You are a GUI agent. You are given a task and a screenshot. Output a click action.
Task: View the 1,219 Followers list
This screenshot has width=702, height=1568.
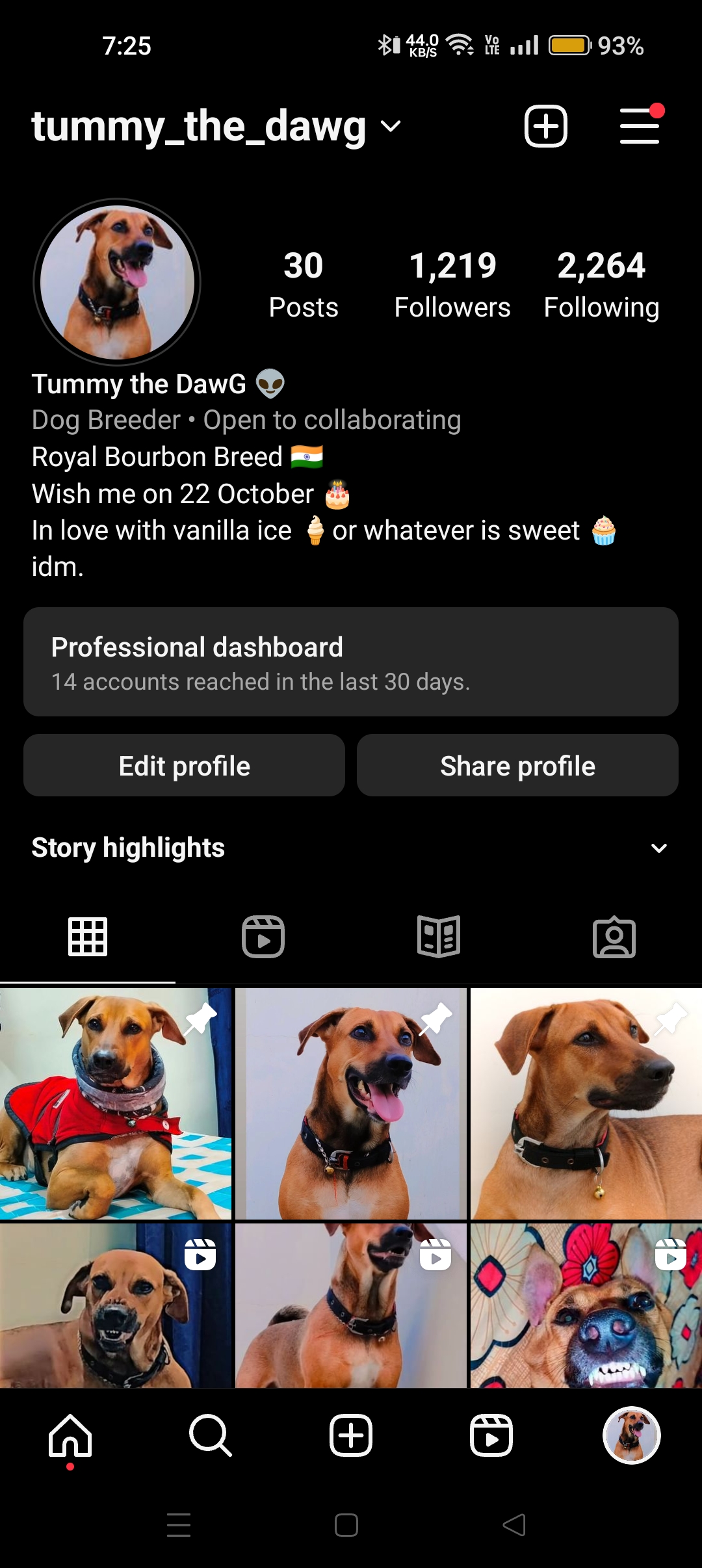(452, 285)
